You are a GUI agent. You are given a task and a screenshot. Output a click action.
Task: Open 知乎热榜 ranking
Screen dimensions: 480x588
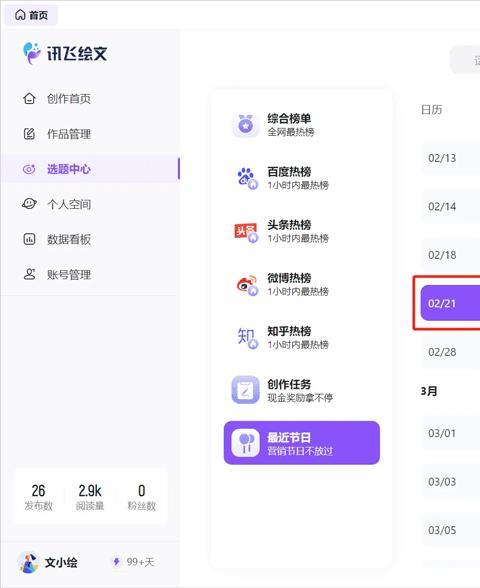tap(302, 338)
